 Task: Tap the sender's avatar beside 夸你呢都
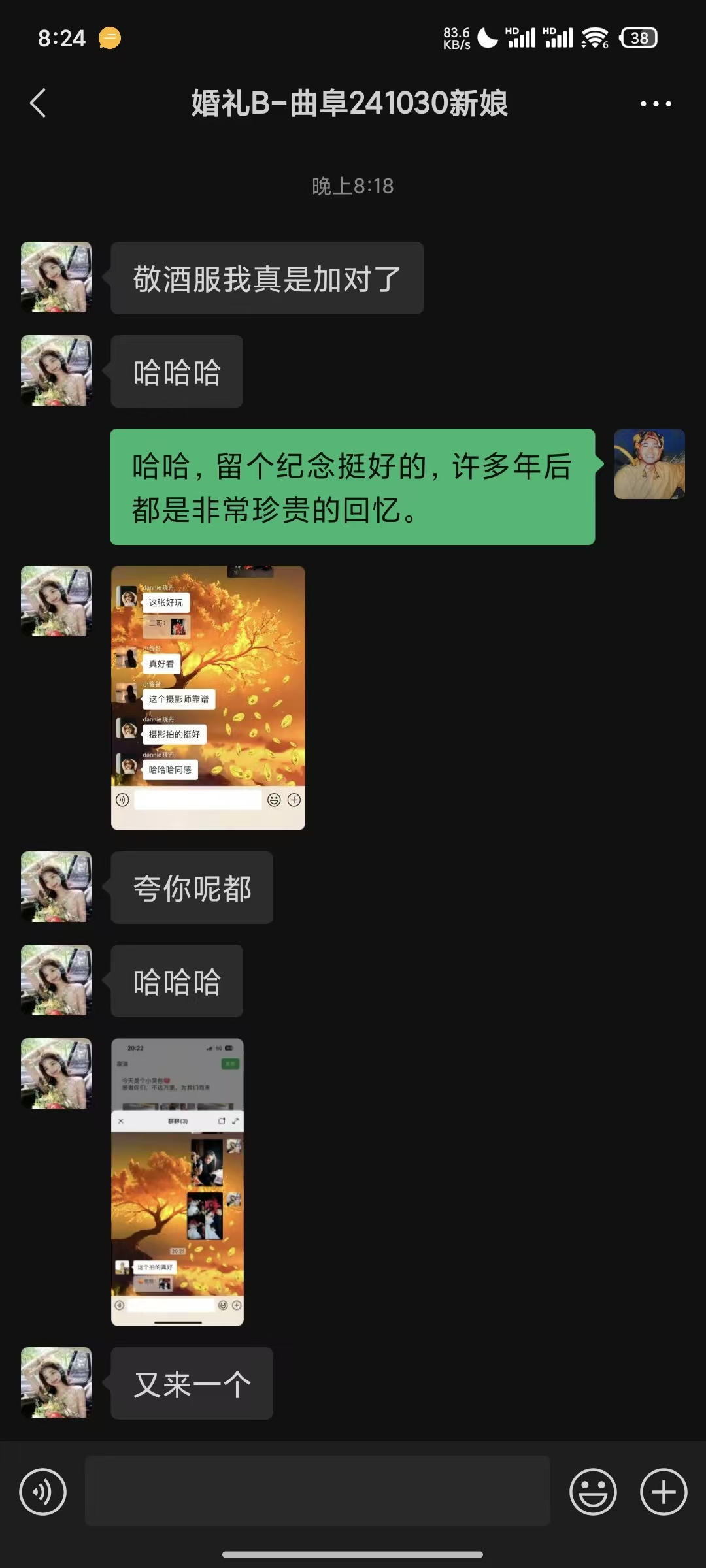click(56, 887)
